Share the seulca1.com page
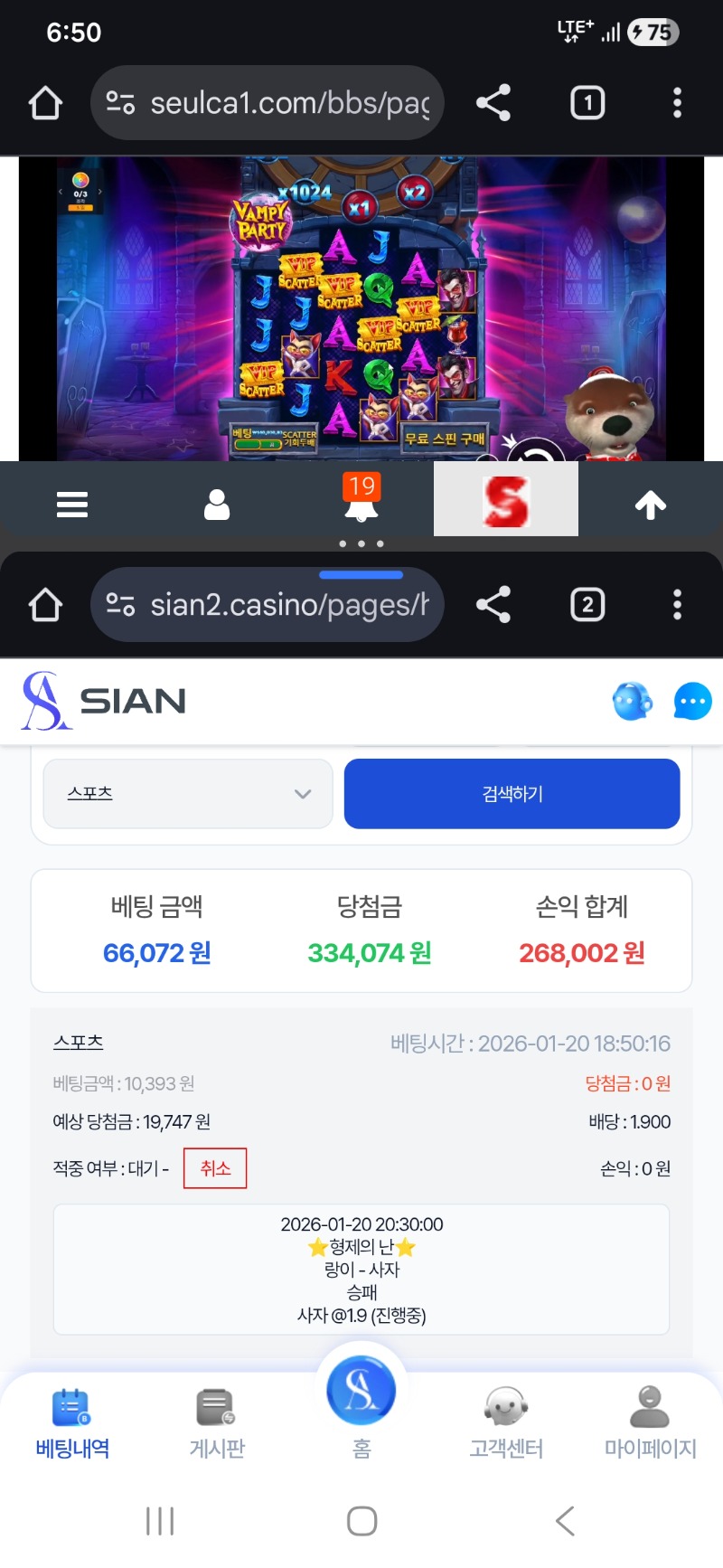The height and width of the screenshot is (1568, 723). (x=493, y=103)
